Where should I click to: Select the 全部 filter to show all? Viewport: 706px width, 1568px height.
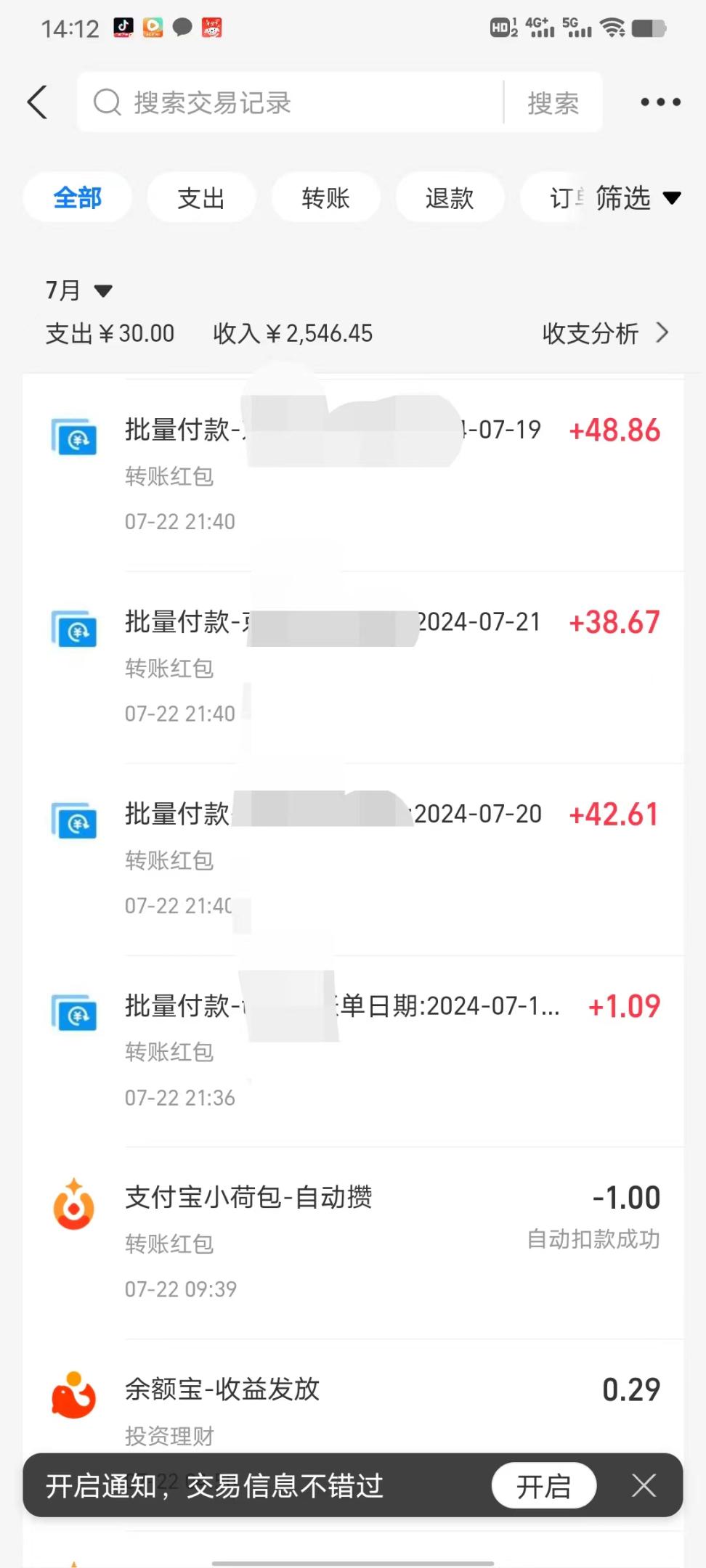pyautogui.click(x=77, y=197)
